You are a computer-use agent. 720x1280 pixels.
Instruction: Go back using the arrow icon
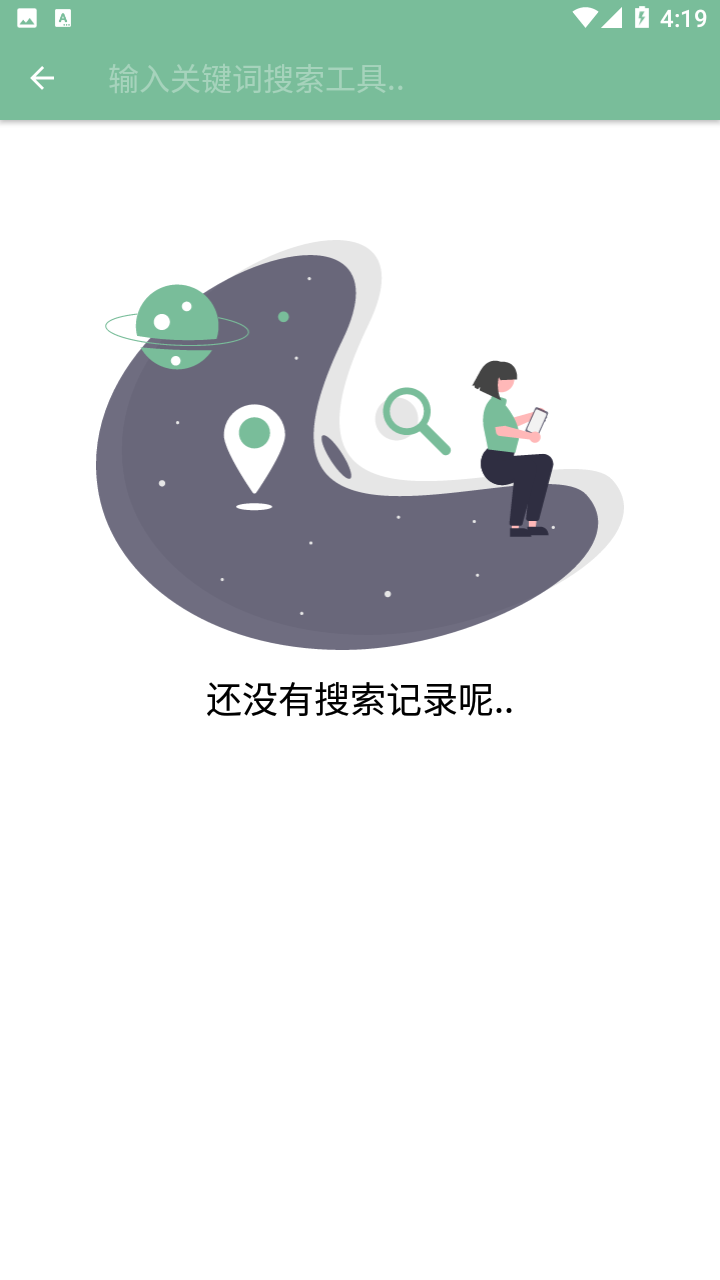click(x=42, y=78)
